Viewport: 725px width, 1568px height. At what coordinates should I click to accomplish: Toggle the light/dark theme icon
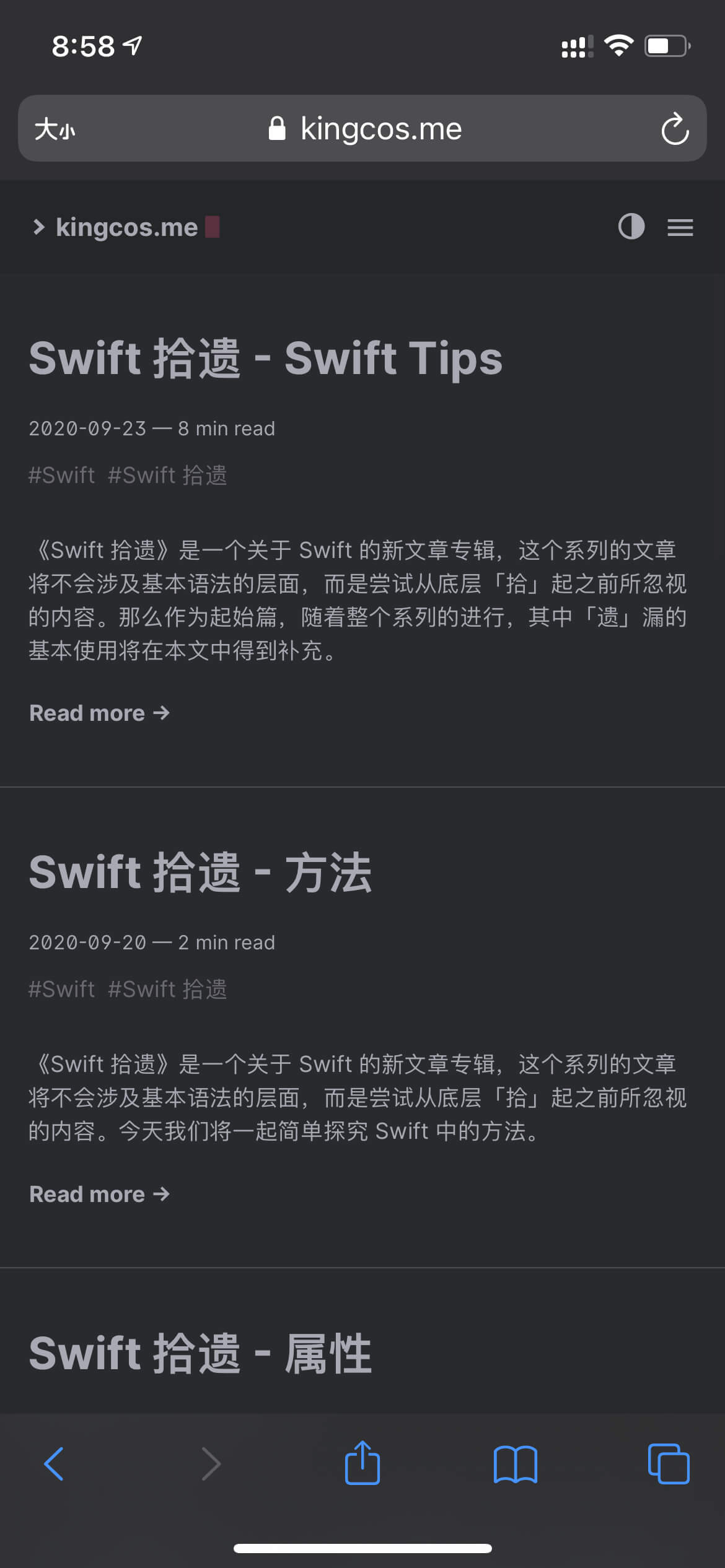631,227
